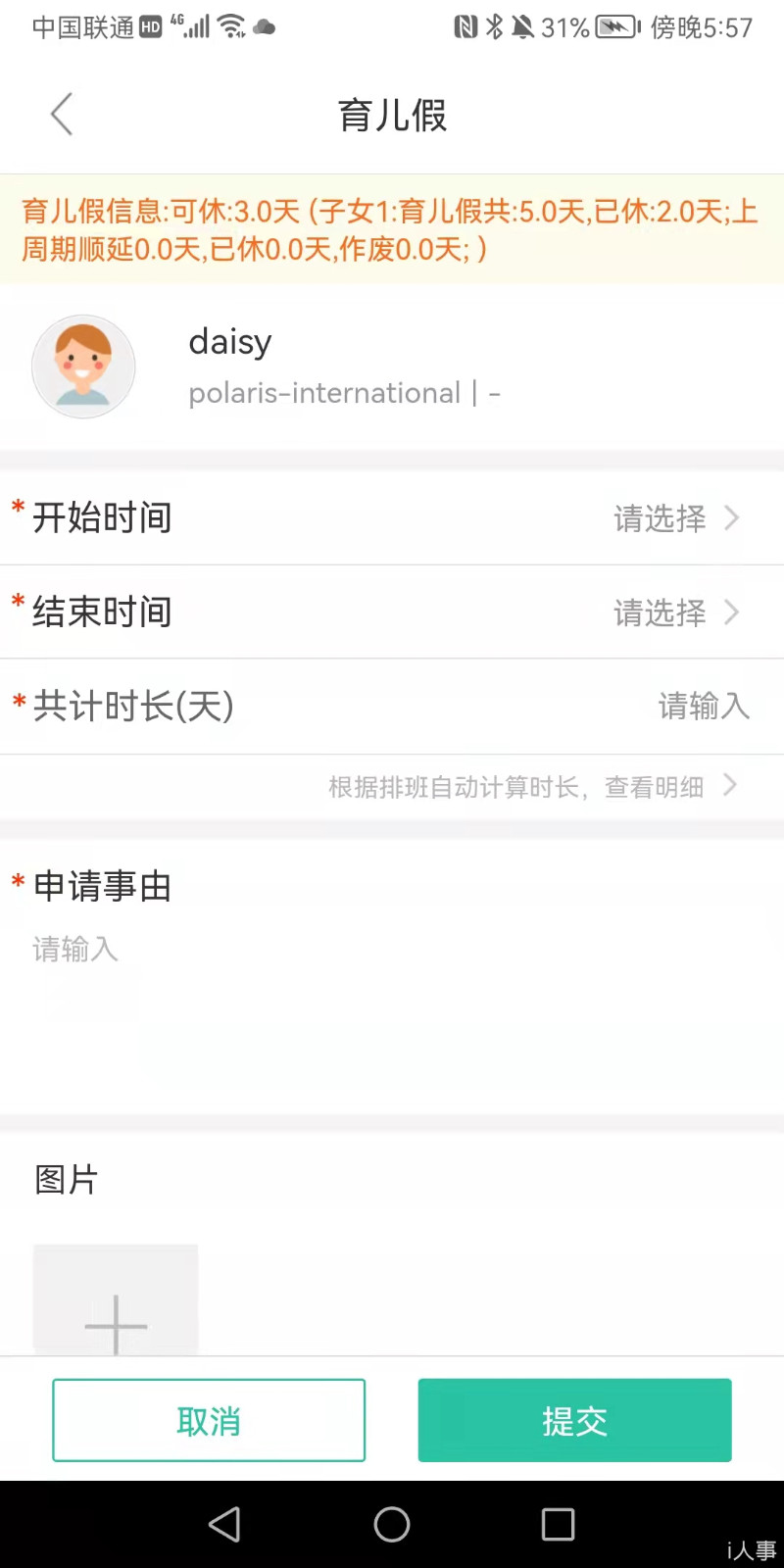Tap 取消 to cancel the form
This screenshot has height=1568, width=784.
tap(208, 1420)
